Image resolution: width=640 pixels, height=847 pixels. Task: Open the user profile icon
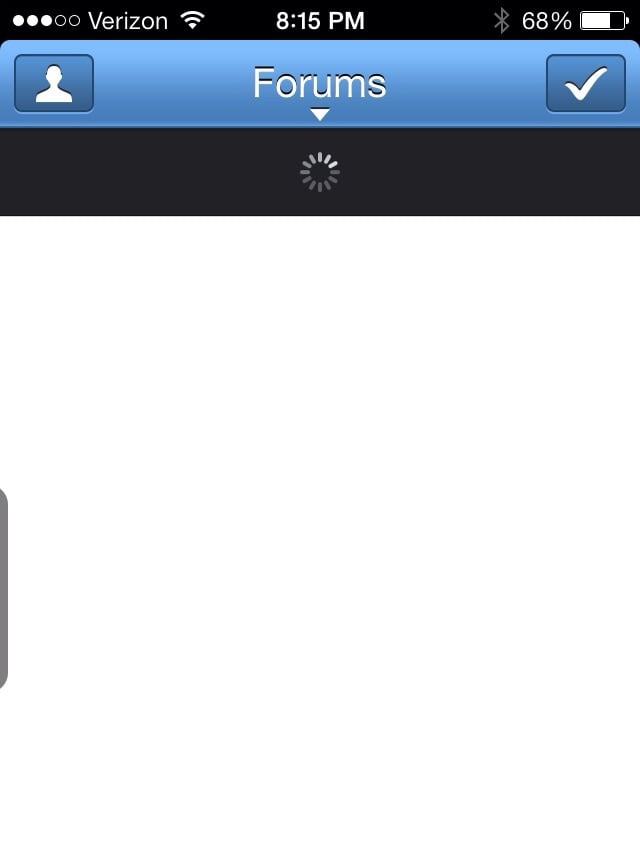(x=54, y=84)
